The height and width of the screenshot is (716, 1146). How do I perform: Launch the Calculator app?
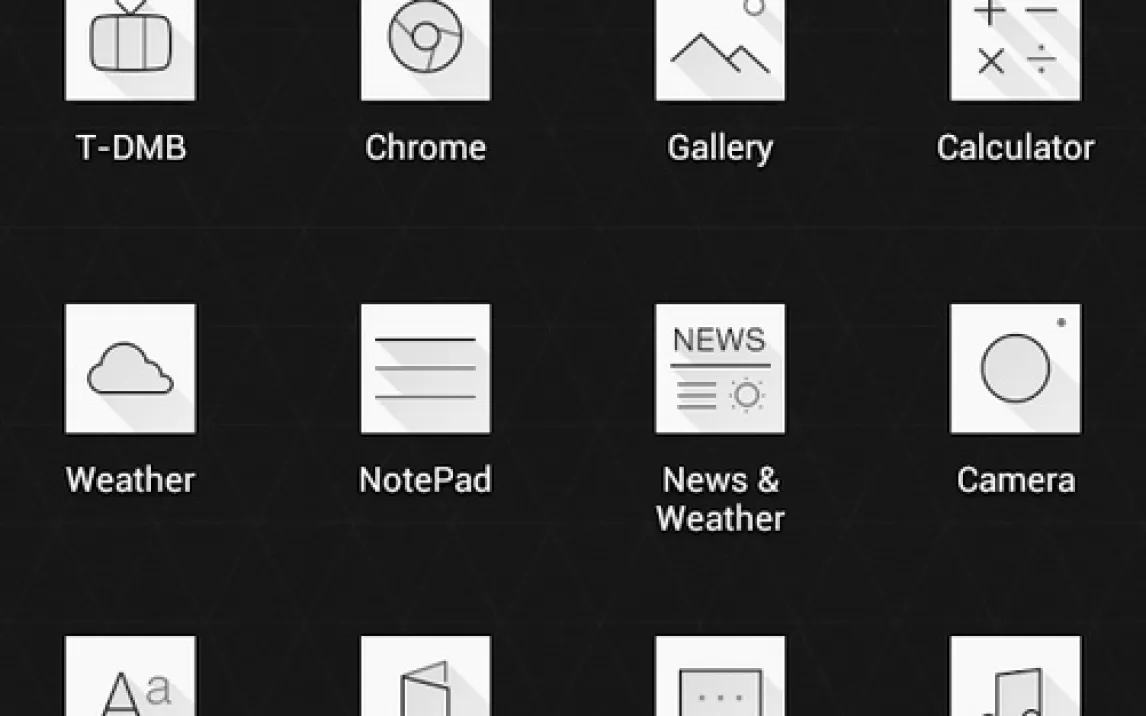click(1015, 48)
